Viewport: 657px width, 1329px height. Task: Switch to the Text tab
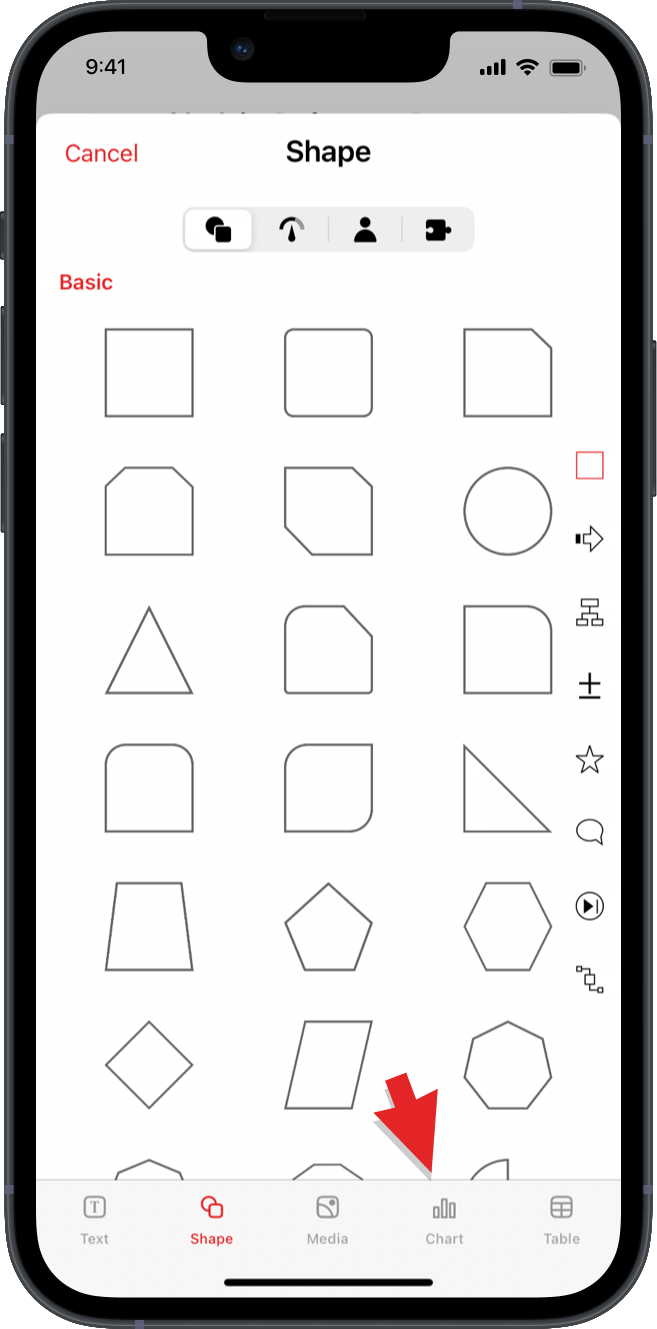click(95, 1219)
